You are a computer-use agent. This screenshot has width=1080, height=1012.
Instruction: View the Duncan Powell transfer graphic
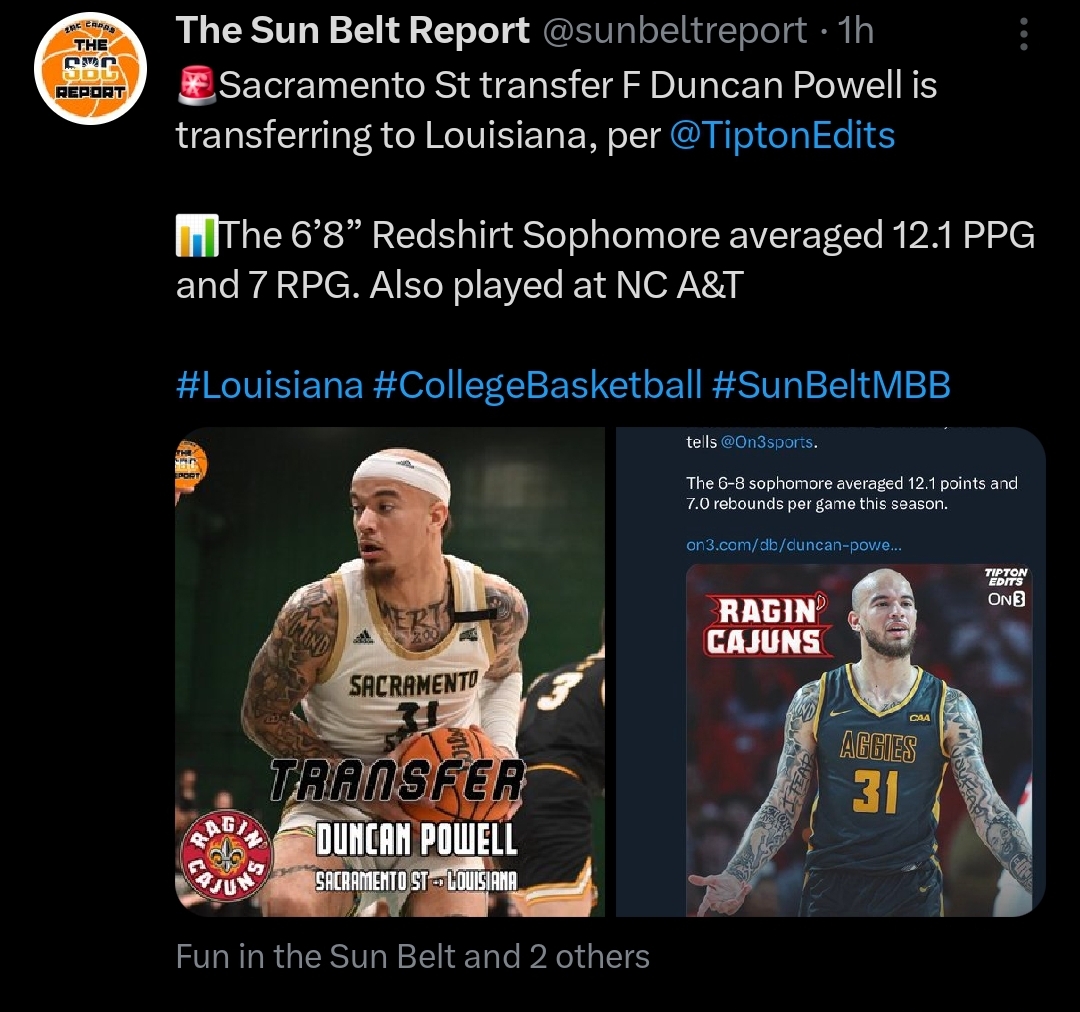[x=390, y=671]
